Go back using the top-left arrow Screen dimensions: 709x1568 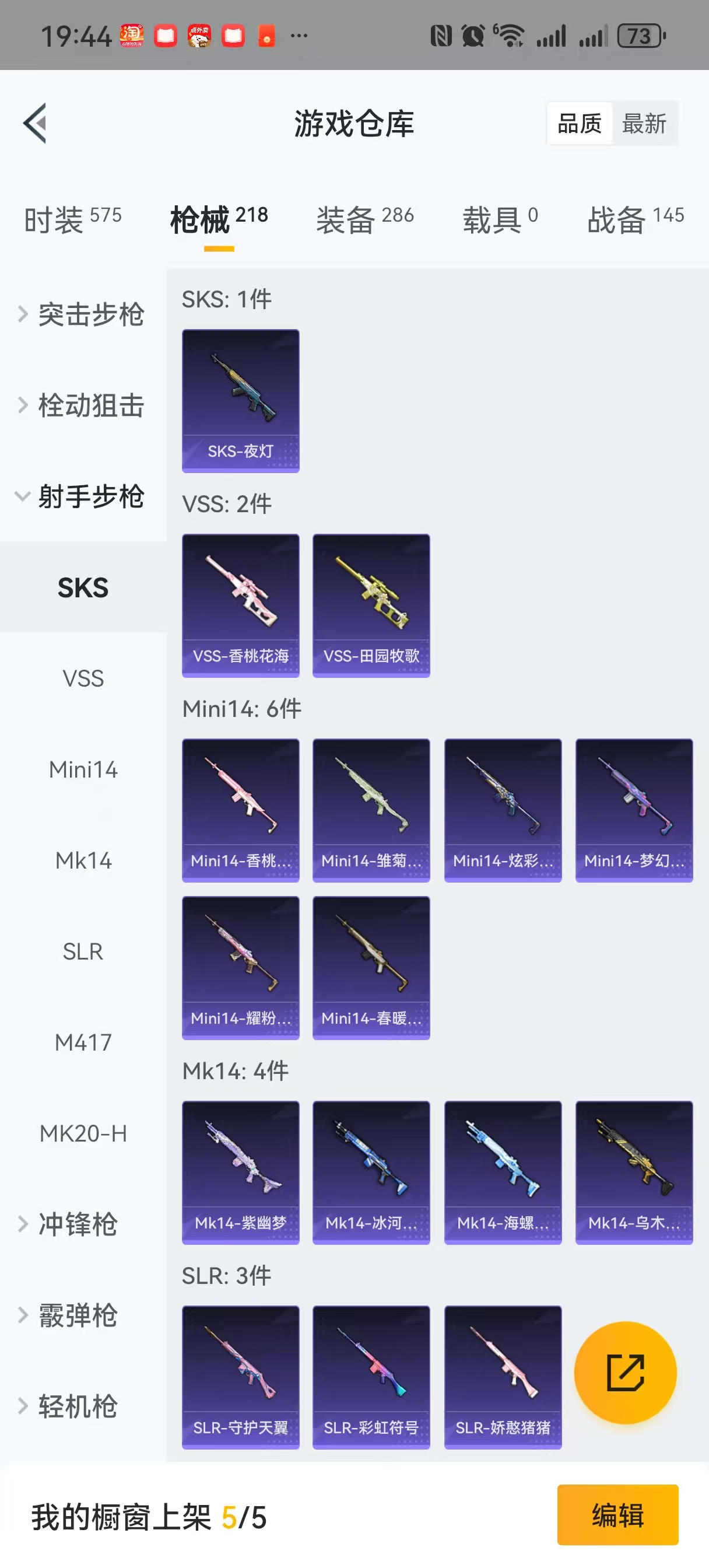(x=36, y=123)
